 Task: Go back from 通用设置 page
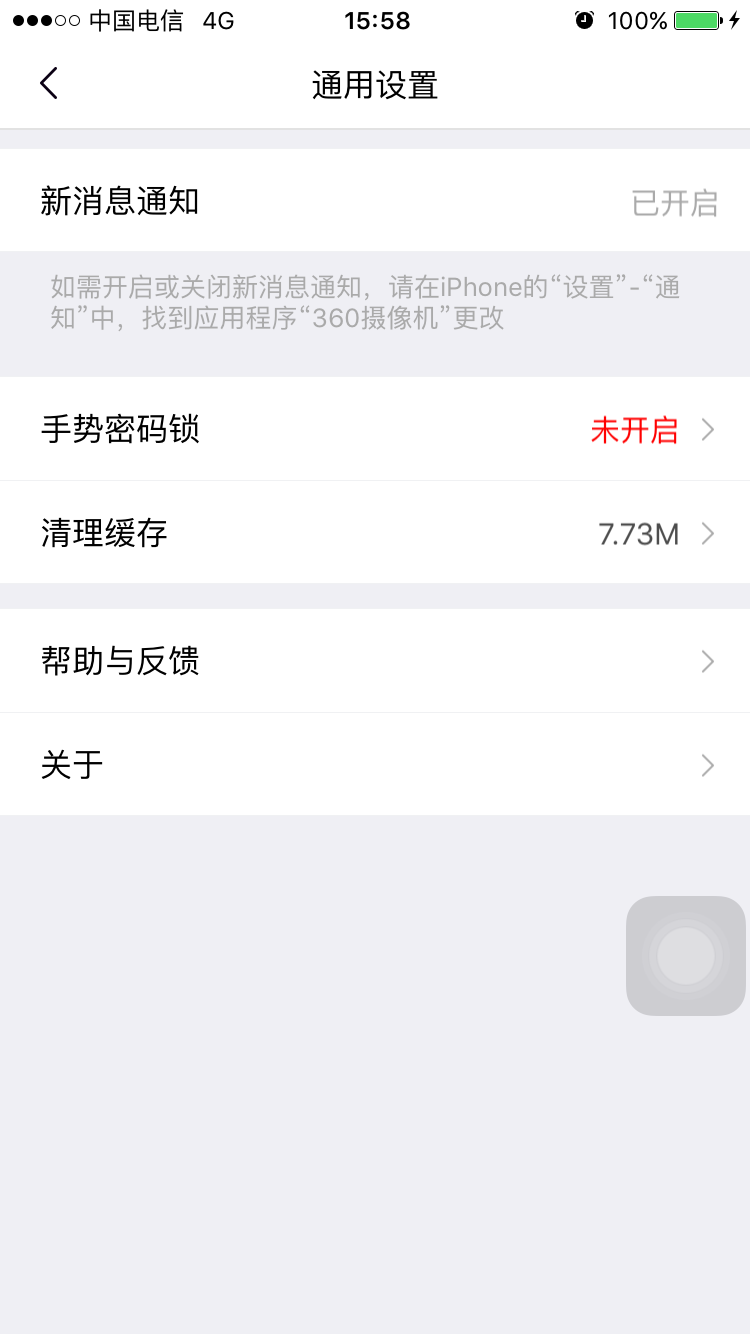(x=49, y=84)
